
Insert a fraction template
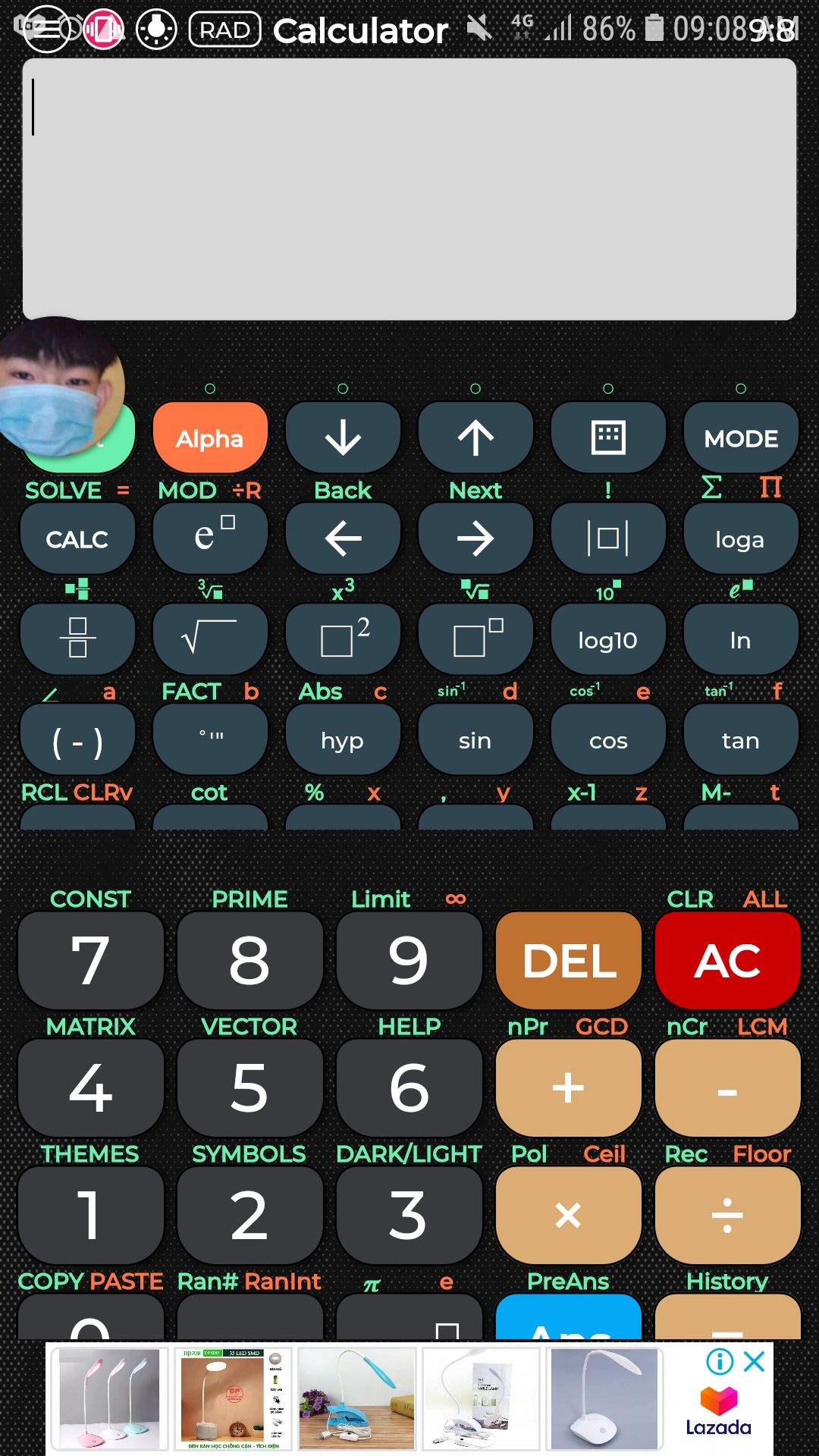(77, 639)
